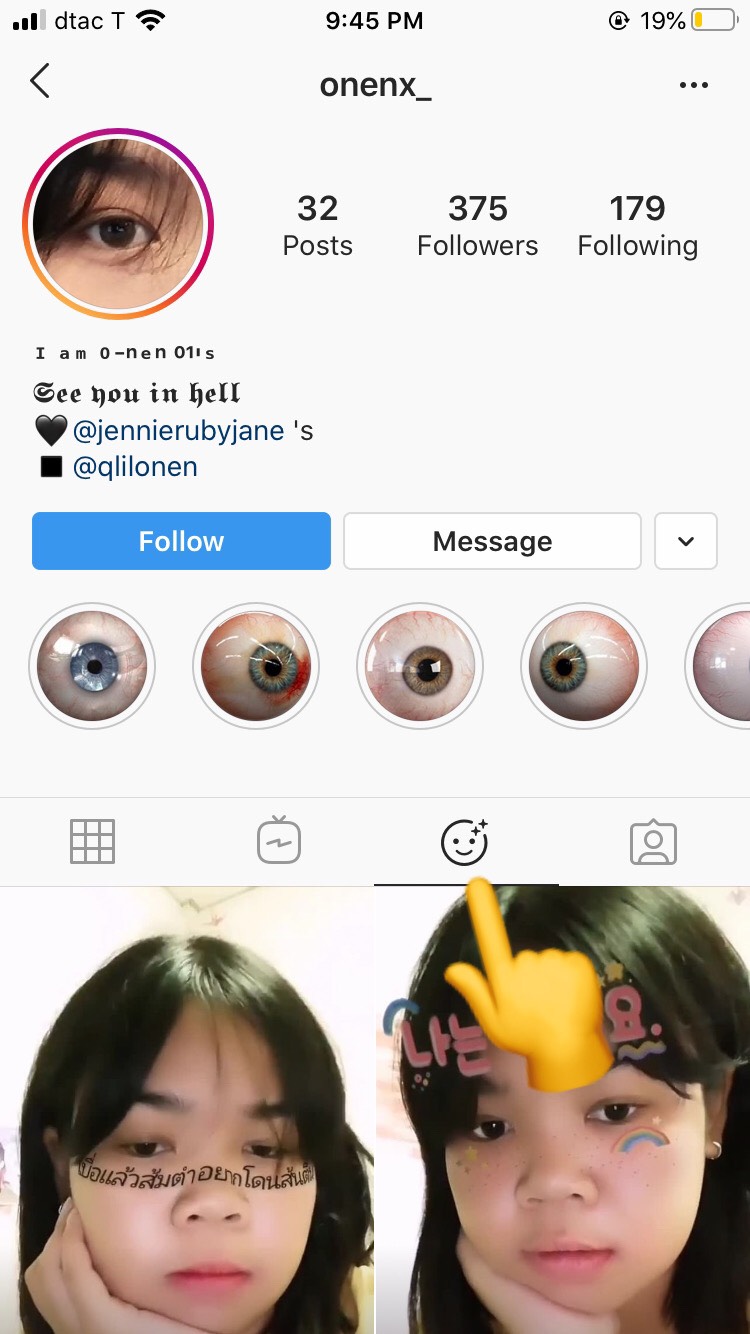Message the onenx_ account
750x1334 pixels.
coord(492,541)
